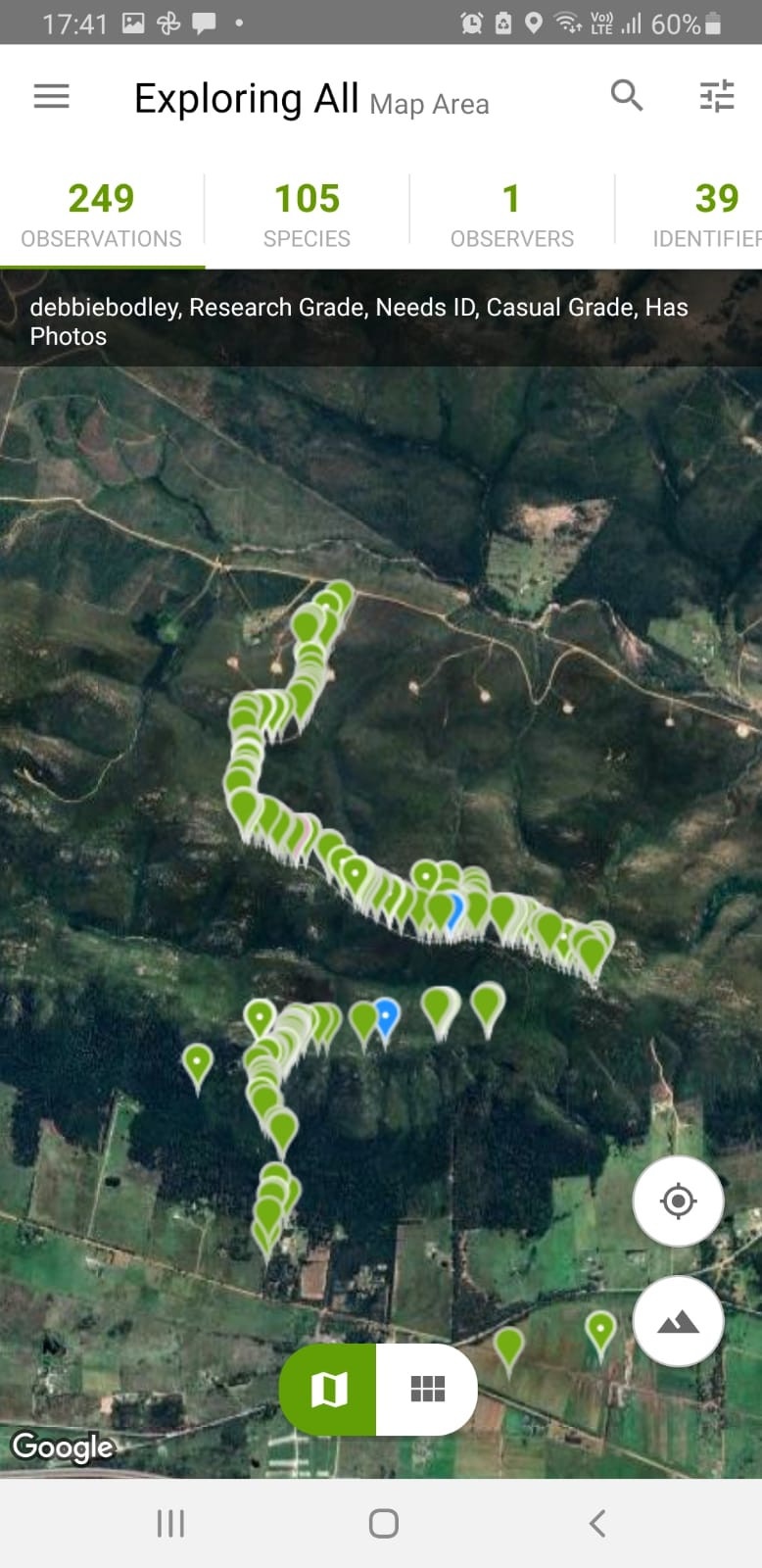Go back using system back button

pyautogui.click(x=597, y=1523)
